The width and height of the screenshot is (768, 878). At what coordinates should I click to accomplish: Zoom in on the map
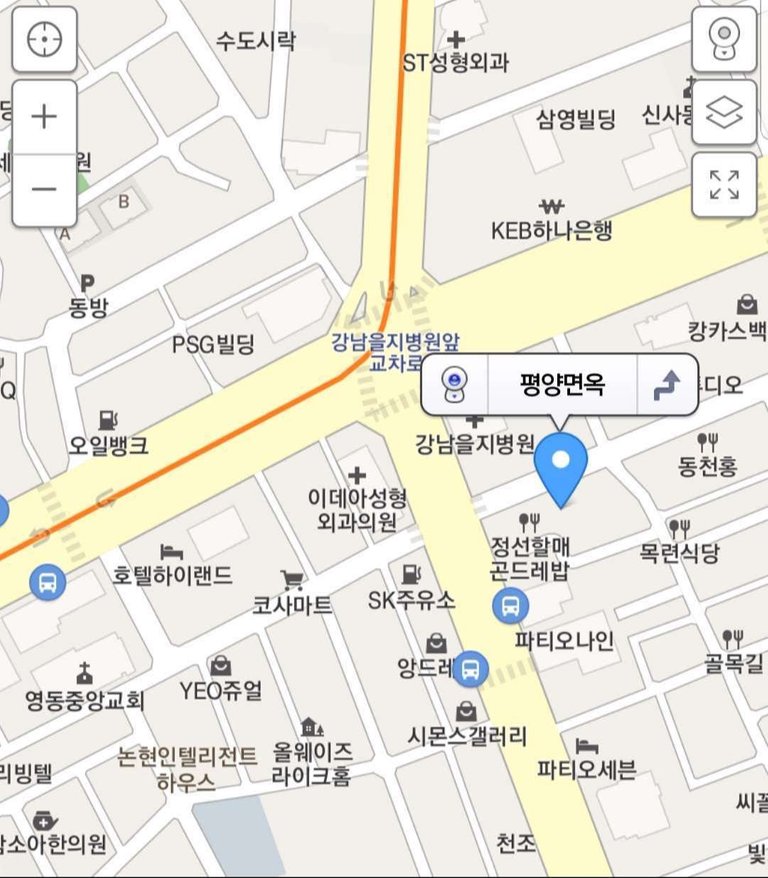(44, 117)
